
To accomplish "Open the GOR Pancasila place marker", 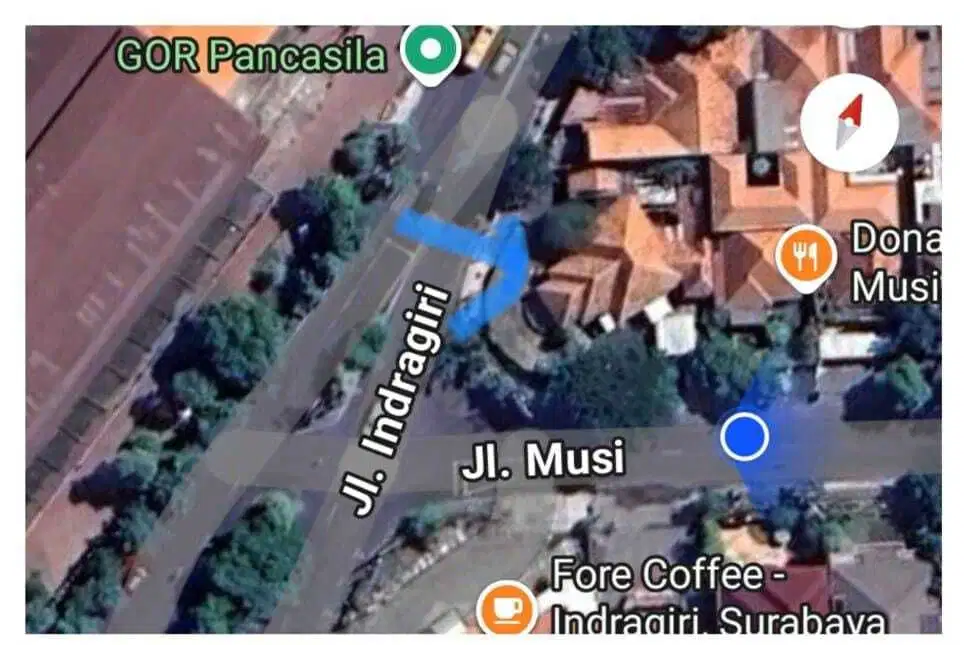I will click(430, 50).
